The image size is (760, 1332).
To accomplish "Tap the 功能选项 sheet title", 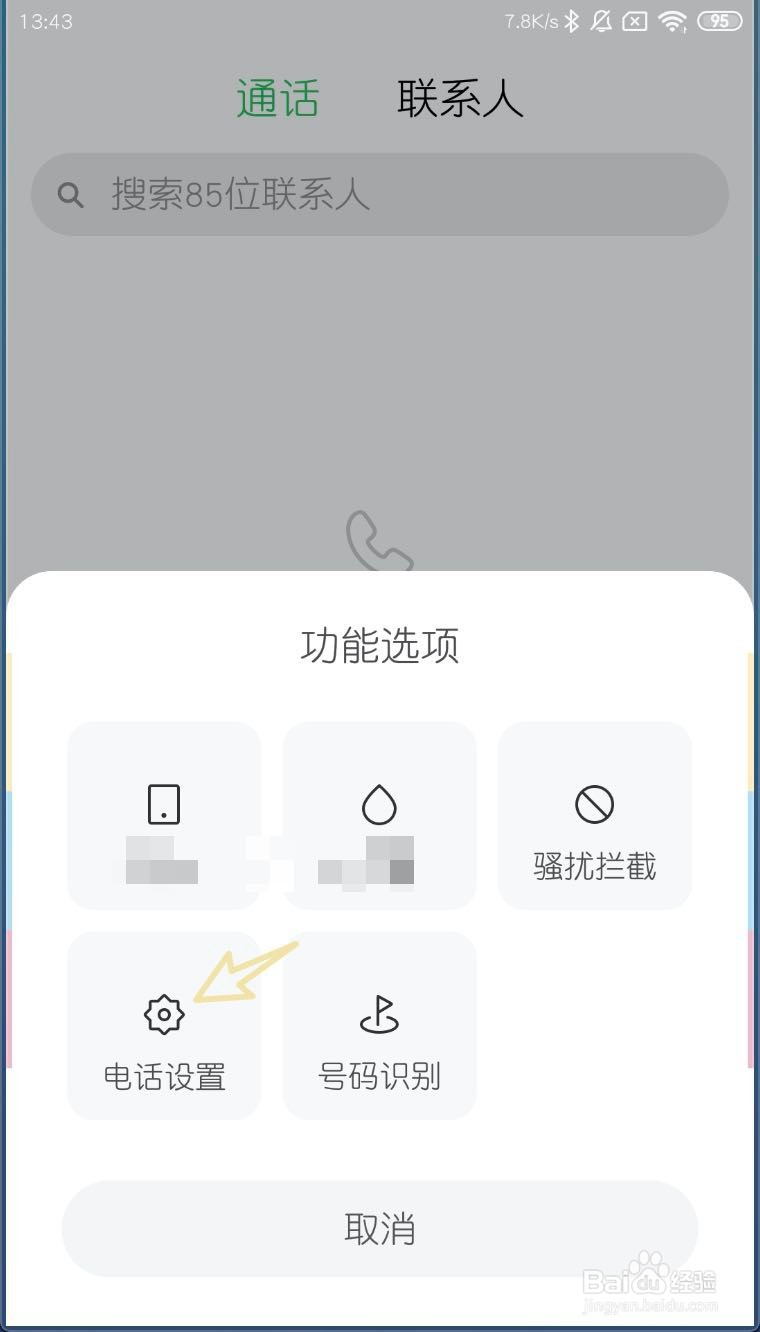I will click(379, 646).
